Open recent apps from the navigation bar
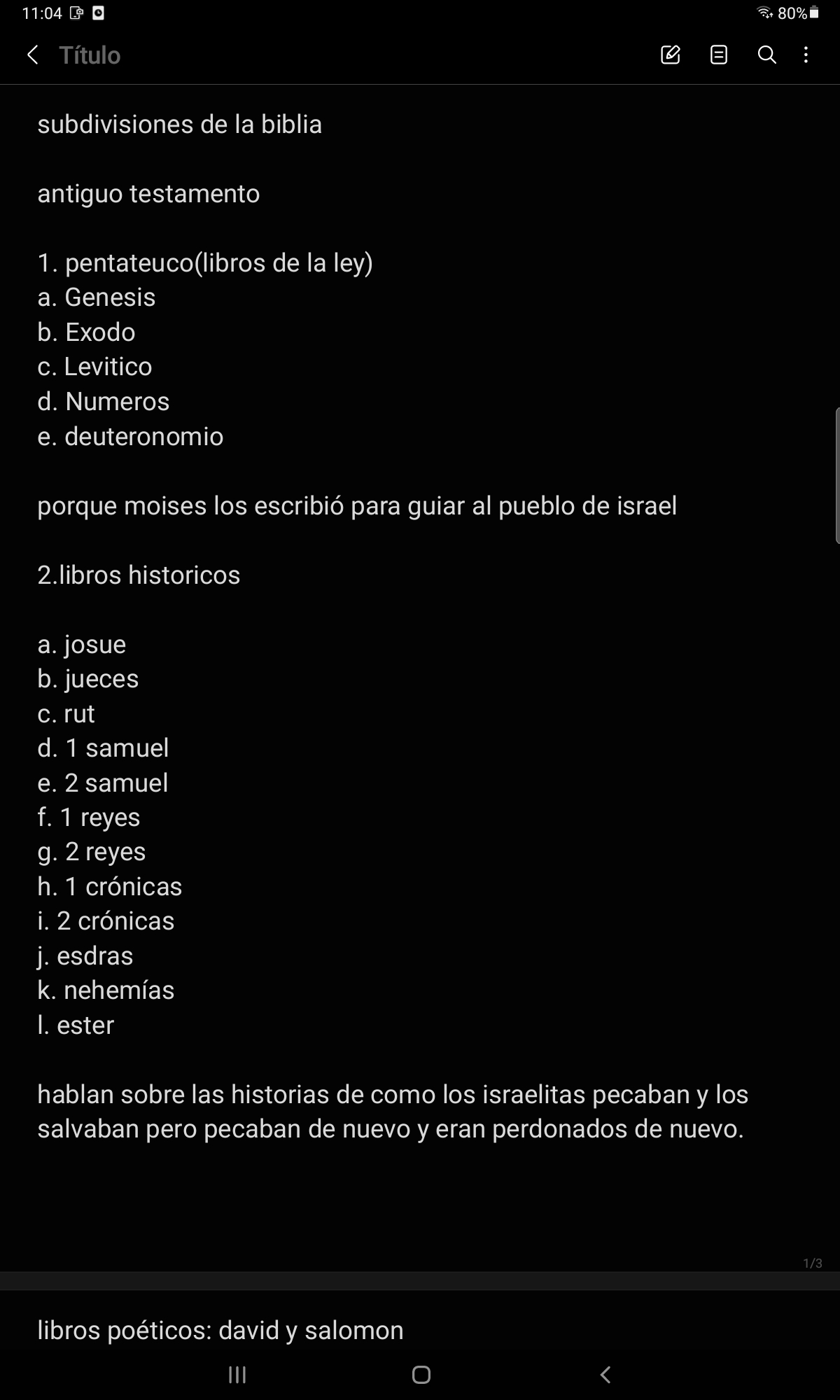The height and width of the screenshot is (1400, 840). click(237, 1375)
